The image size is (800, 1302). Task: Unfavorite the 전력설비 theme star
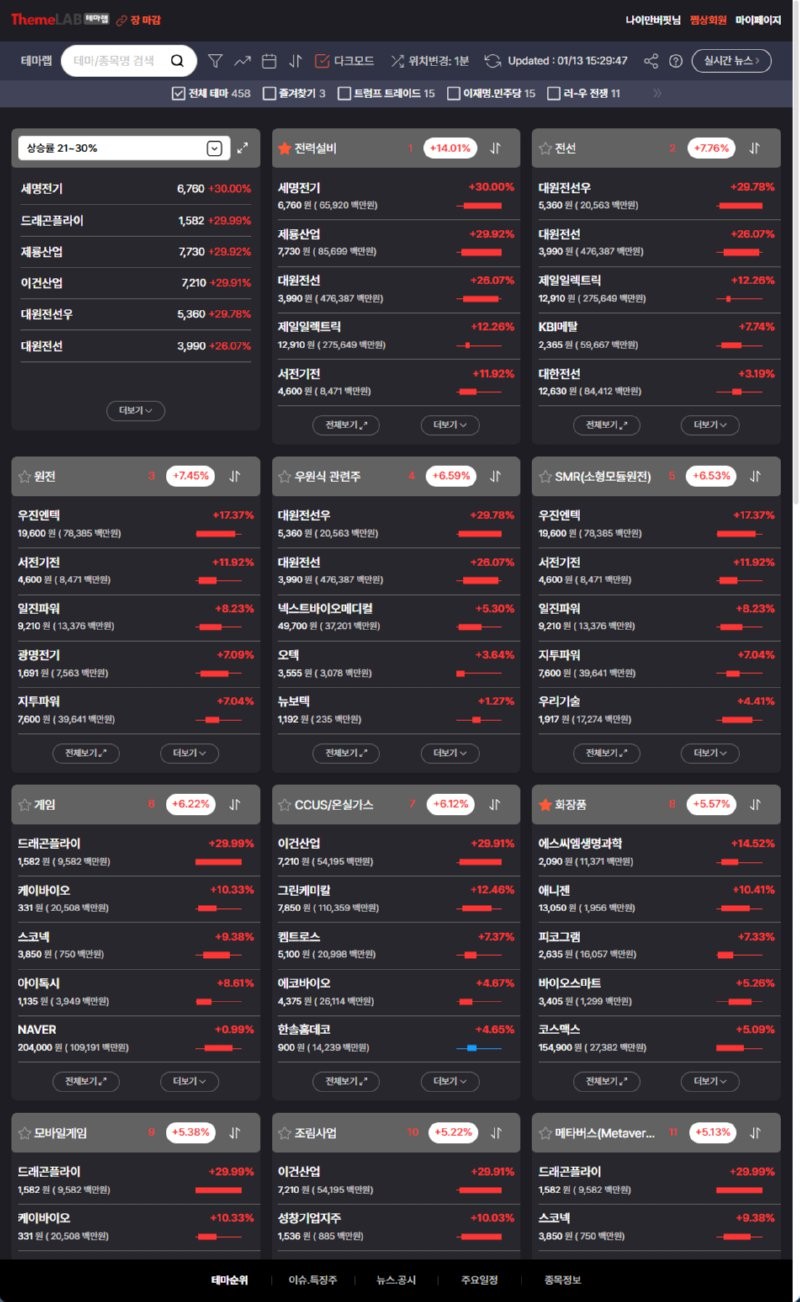coord(284,148)
